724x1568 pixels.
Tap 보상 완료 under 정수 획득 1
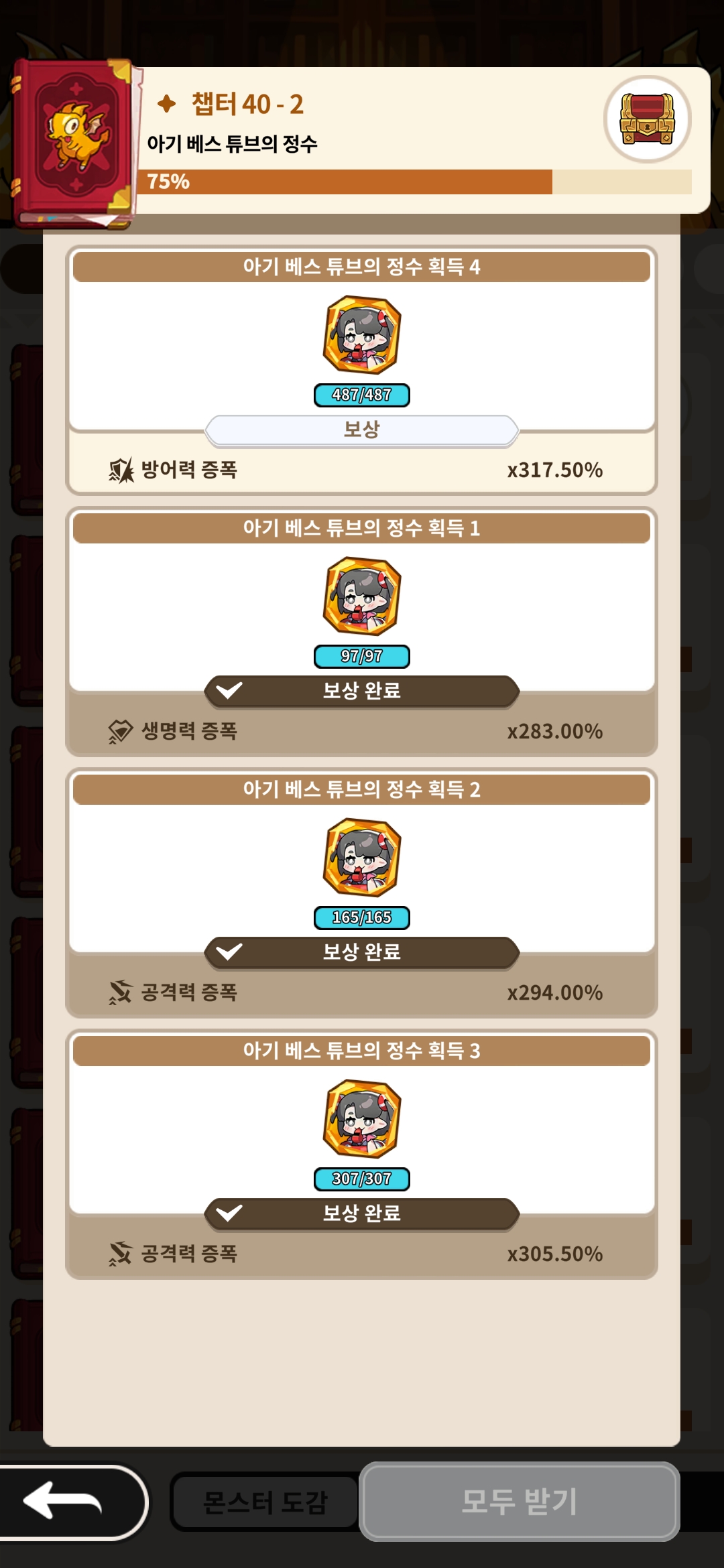pyautogui.click(x=362, y=691)
